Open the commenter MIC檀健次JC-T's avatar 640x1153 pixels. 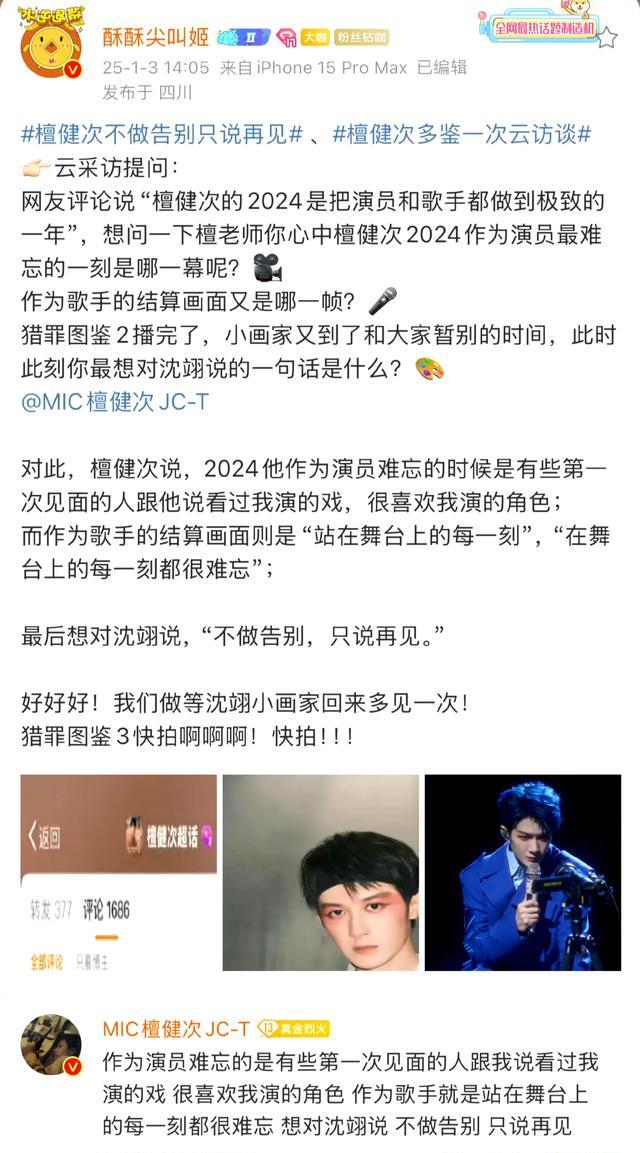point(51,1045)
